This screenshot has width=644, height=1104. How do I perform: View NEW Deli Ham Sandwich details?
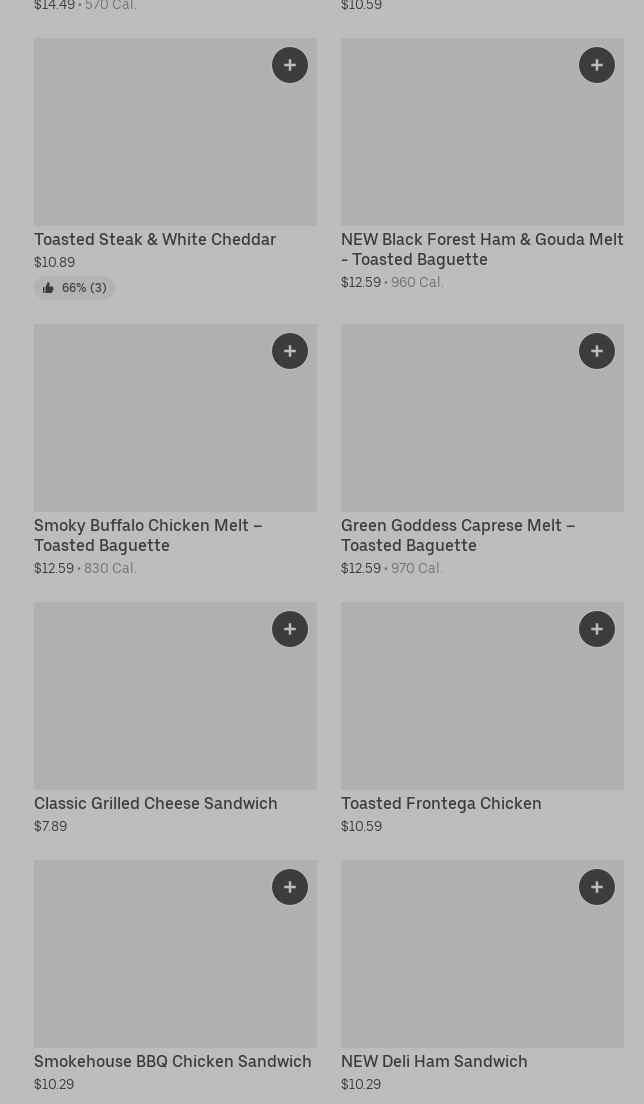434,1062
